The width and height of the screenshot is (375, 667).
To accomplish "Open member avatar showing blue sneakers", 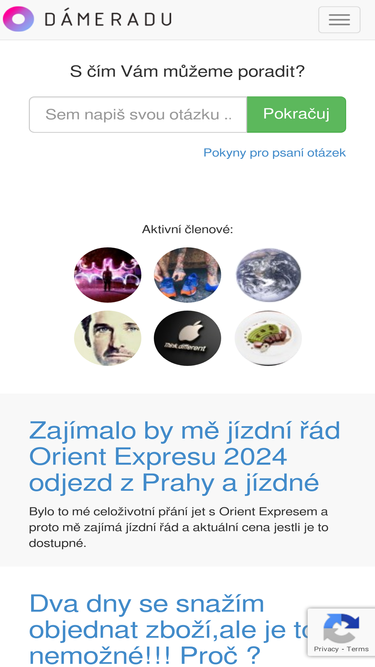I will pyautogui.click(x=188, y=275).
